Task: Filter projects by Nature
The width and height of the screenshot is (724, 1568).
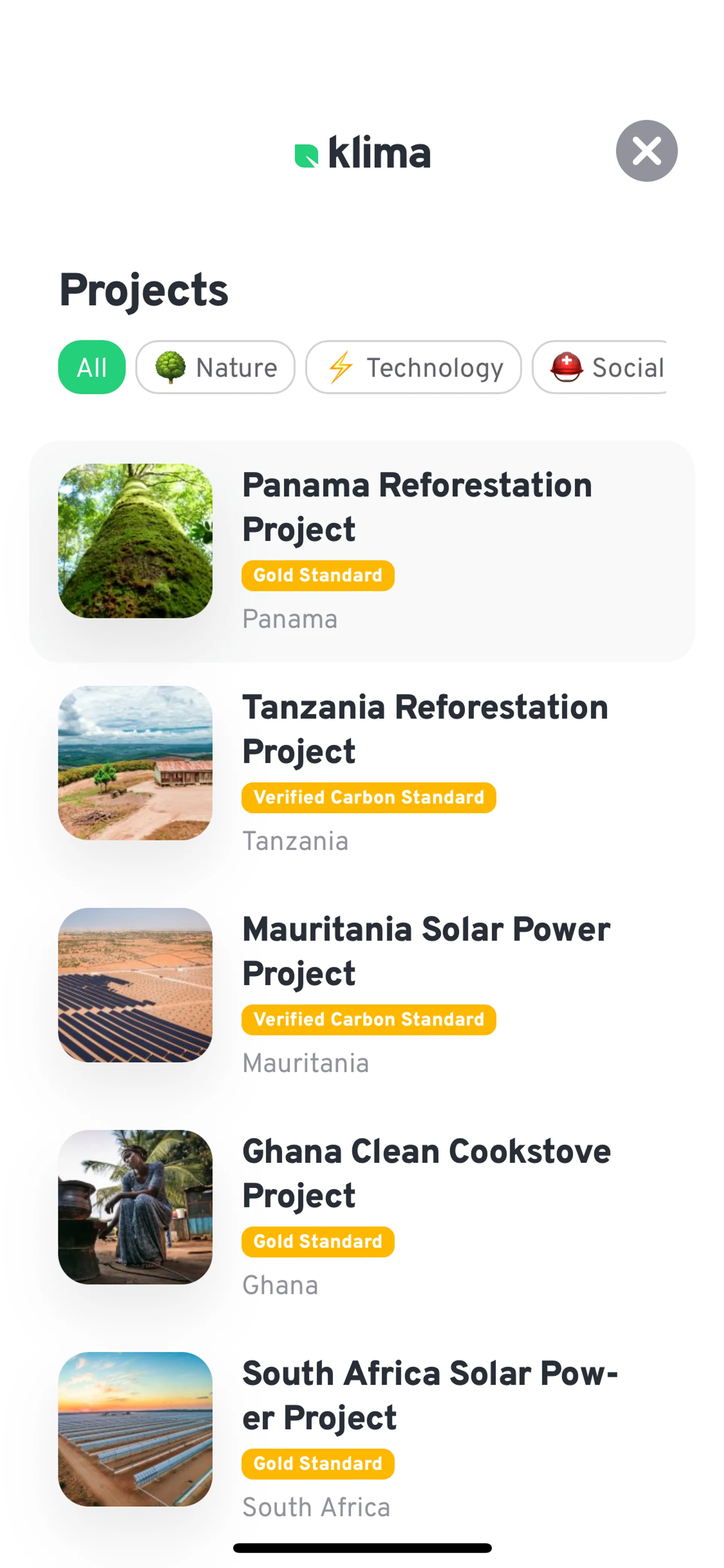Action: (x=215, y=367)
